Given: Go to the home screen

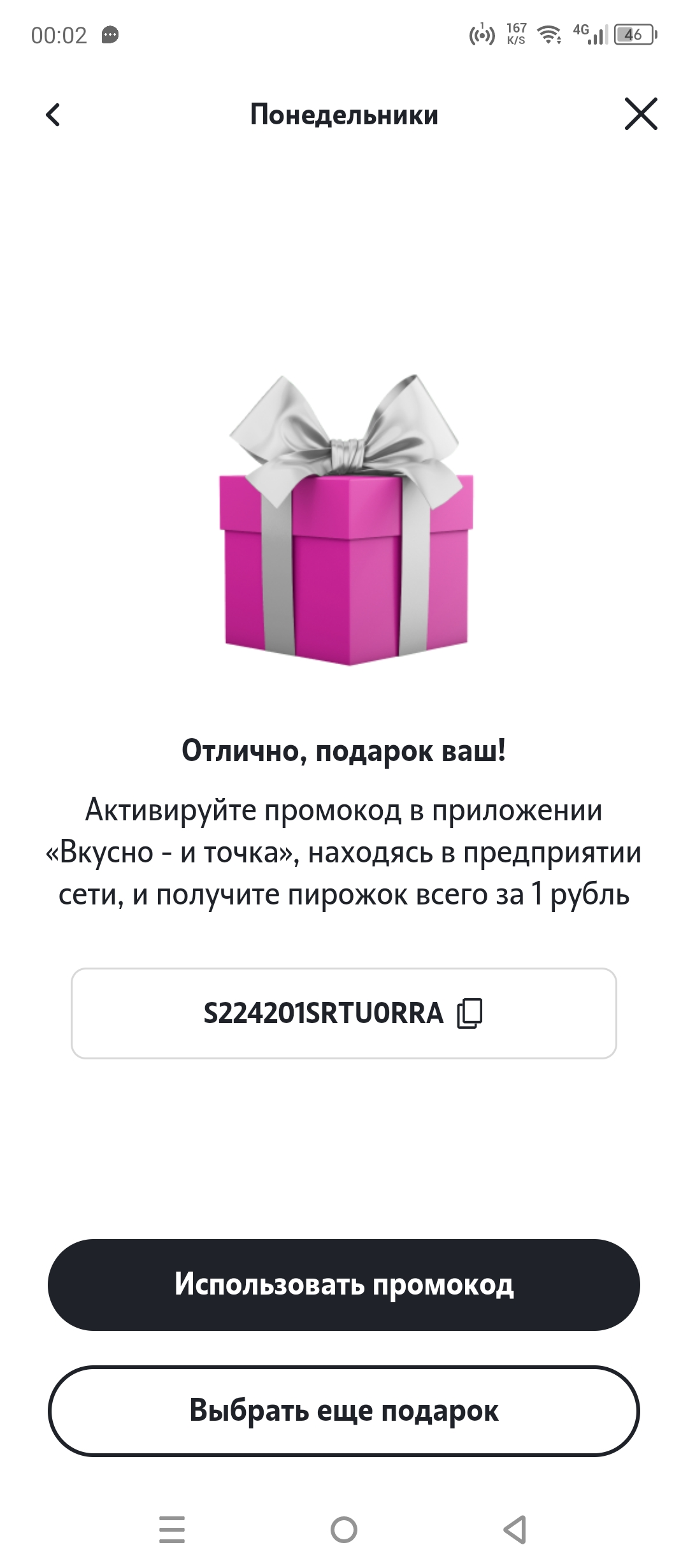Looking at the screenshot, I should coord(344,1529).
